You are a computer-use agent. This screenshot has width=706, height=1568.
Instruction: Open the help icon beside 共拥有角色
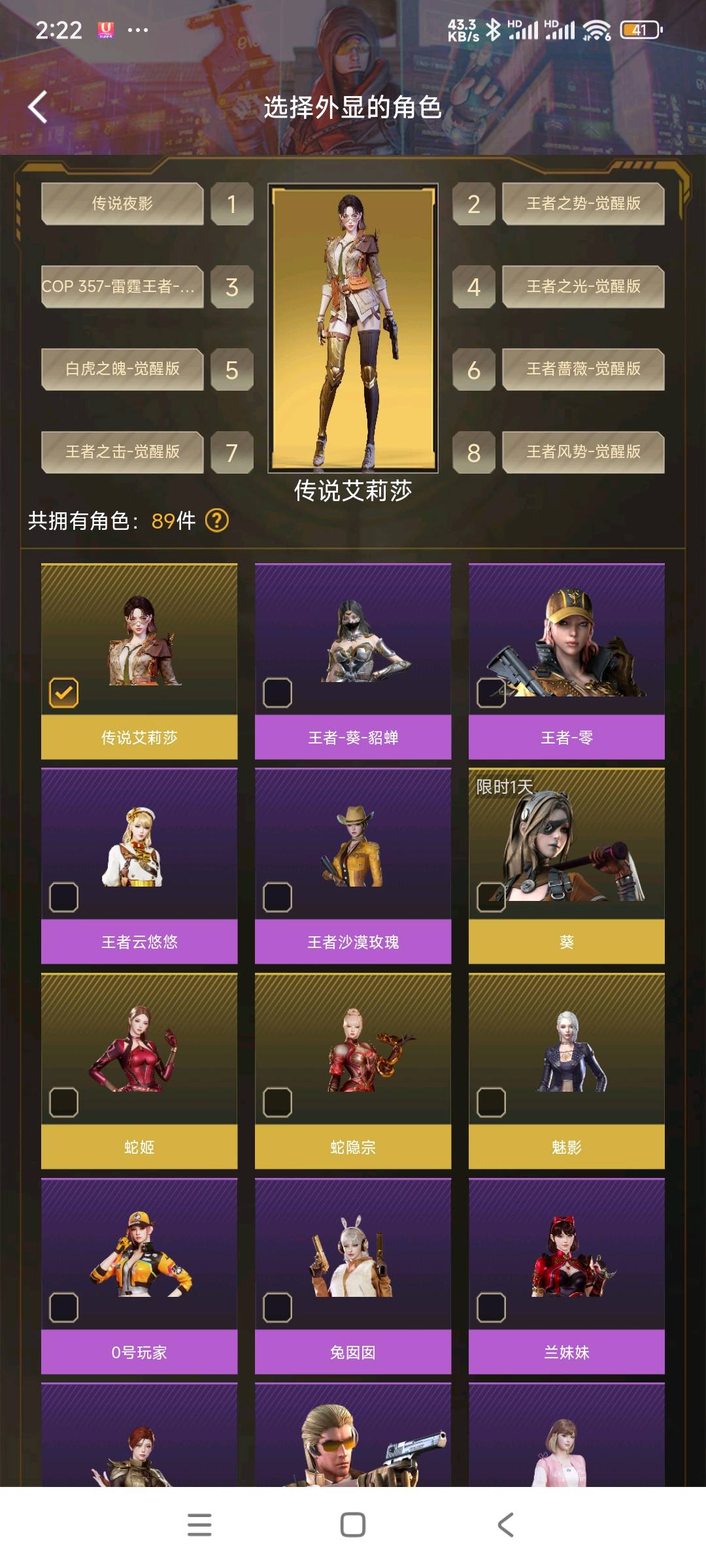pos(217,521)
